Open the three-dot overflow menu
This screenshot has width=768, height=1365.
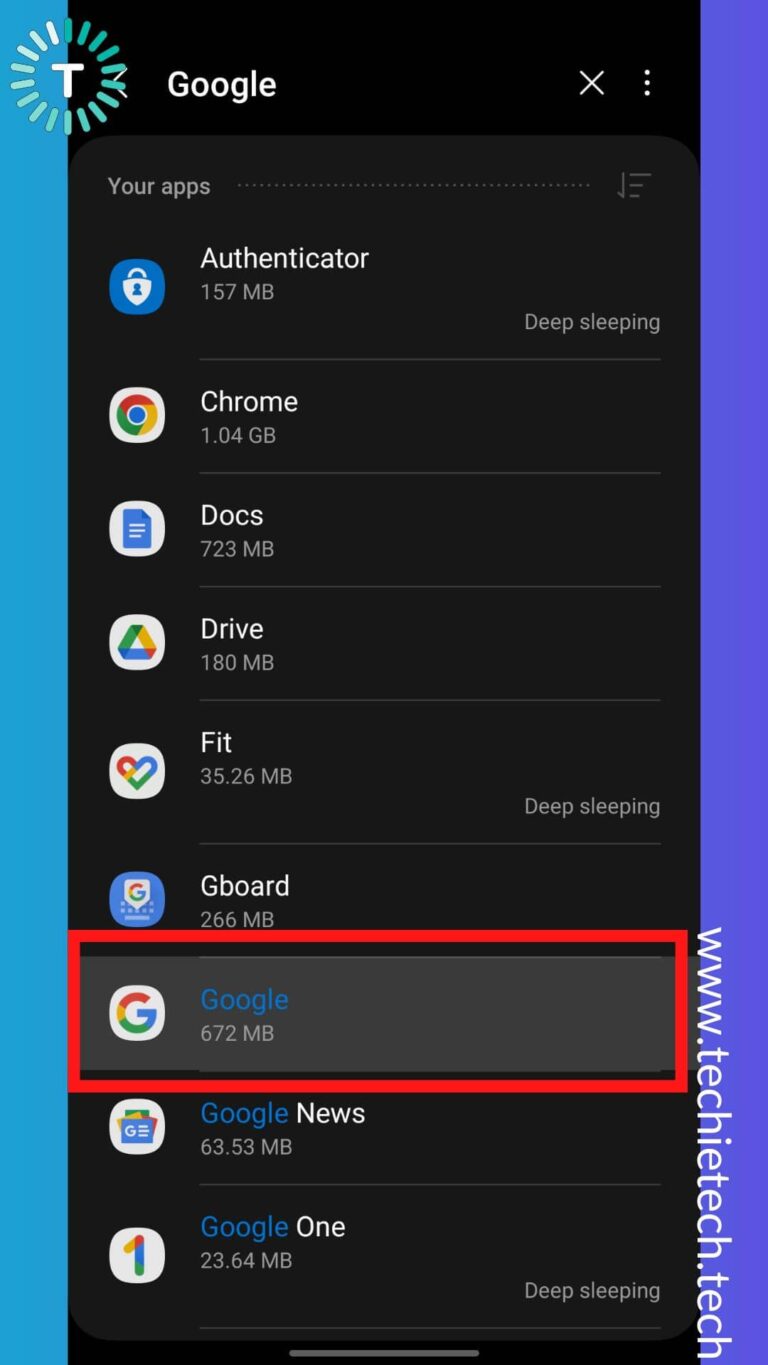tap(647, 84)
